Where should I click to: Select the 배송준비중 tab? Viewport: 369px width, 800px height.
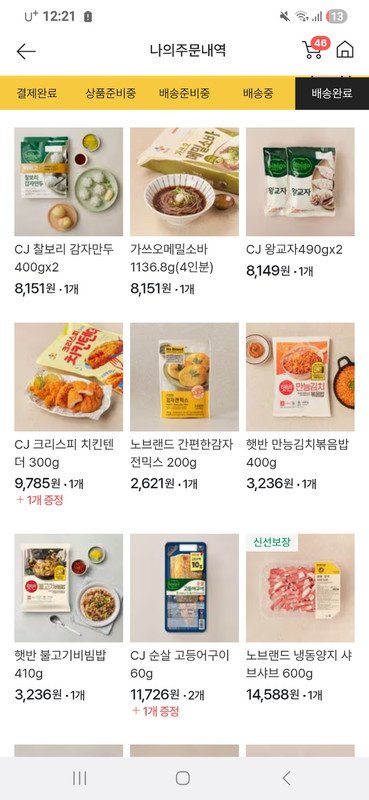tap(184, 93)
